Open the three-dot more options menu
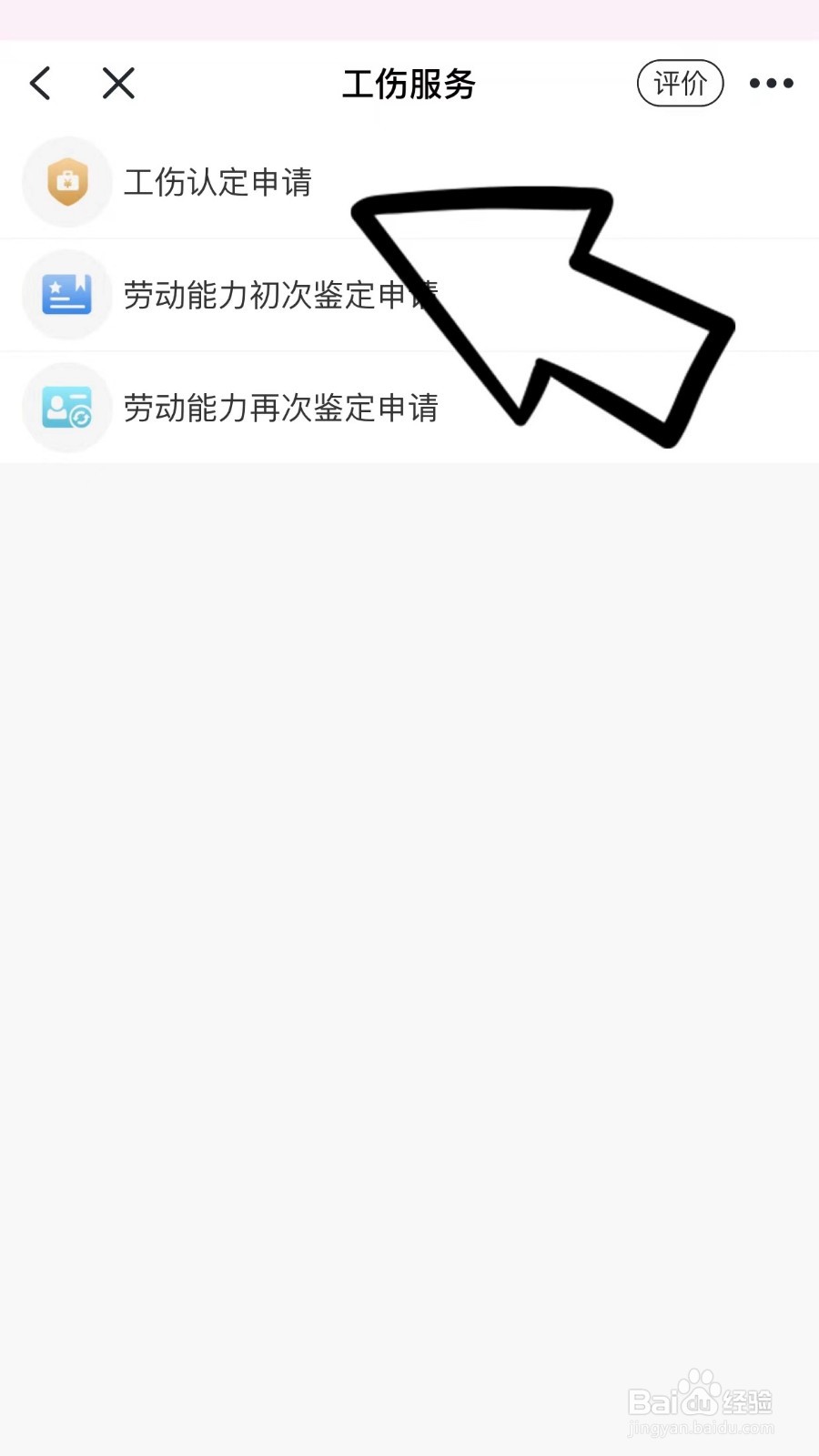This screenshot has width=819, height=1456. tap(771, 83)
